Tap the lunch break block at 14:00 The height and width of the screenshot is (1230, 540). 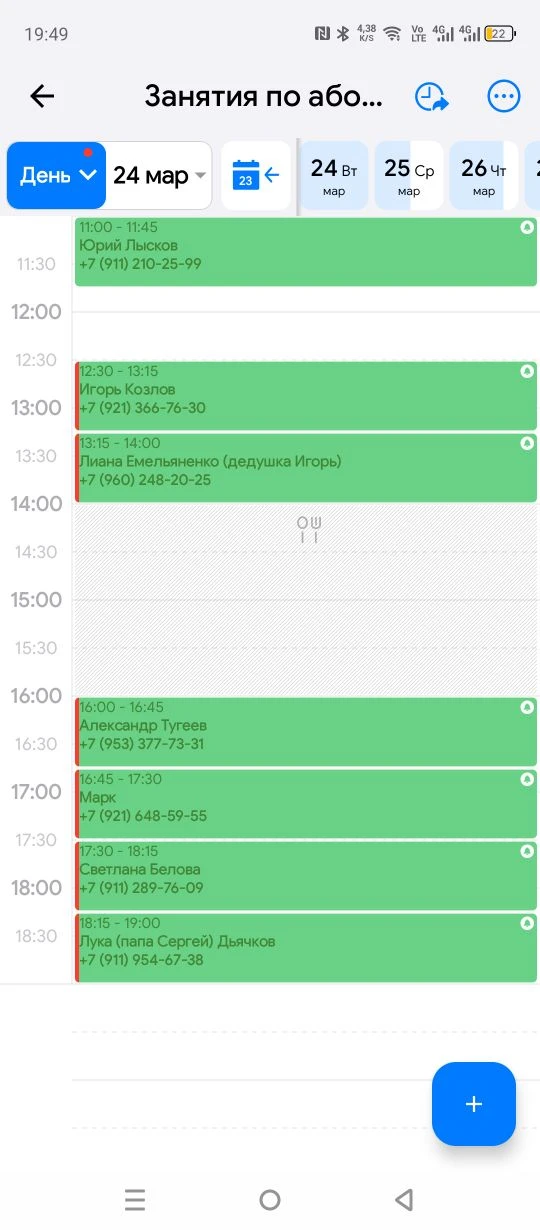[306, 600]
